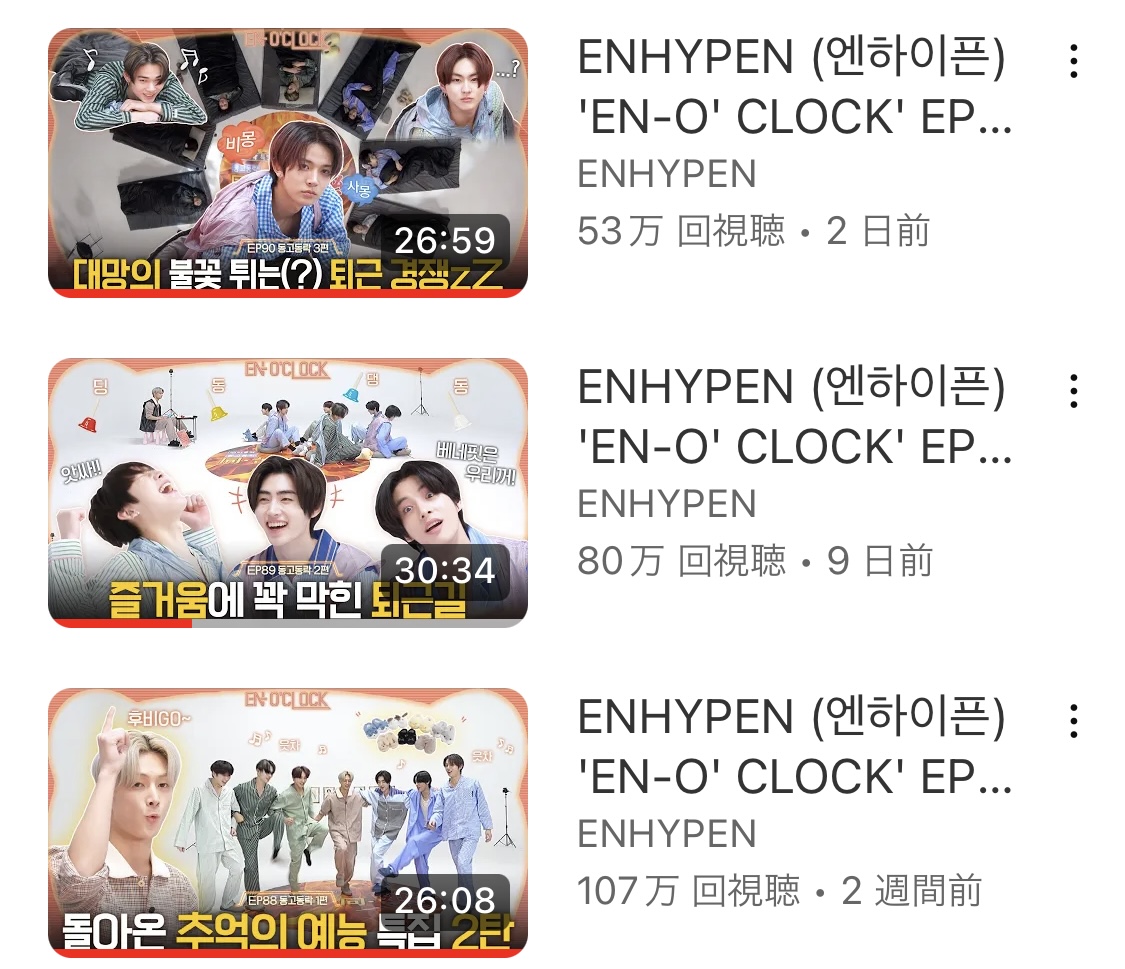Open the 26:59 EN-O'CLOCK video thumbnail
1125x969 pixels.
(x=288, y=162)
